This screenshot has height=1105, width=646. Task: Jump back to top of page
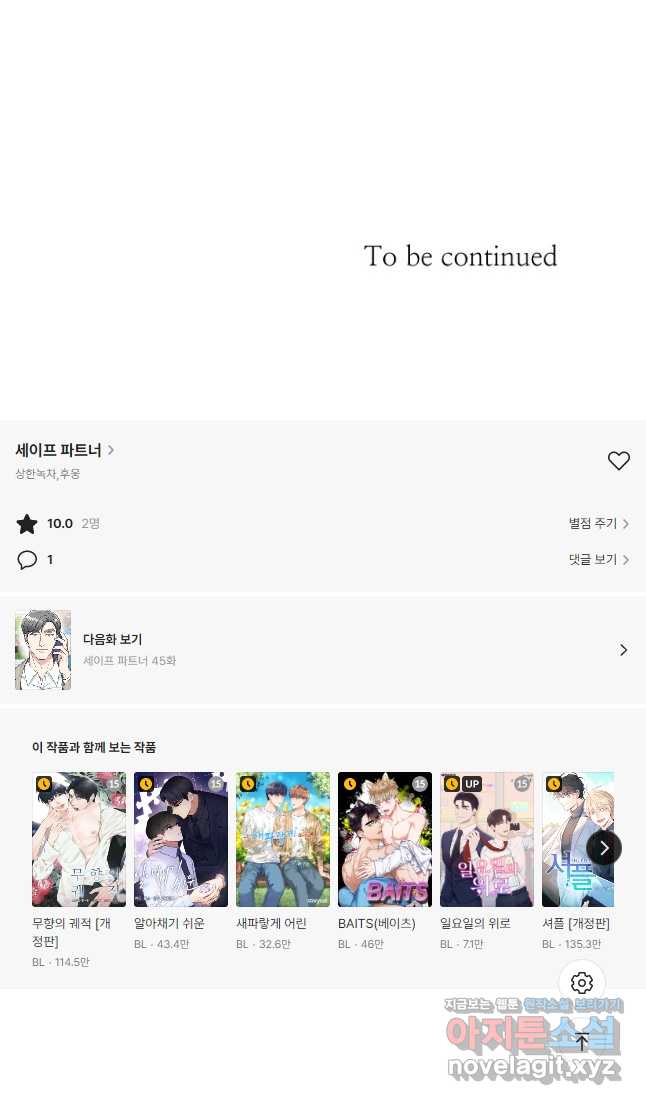pyautogui.click(x=582, y=1042)
